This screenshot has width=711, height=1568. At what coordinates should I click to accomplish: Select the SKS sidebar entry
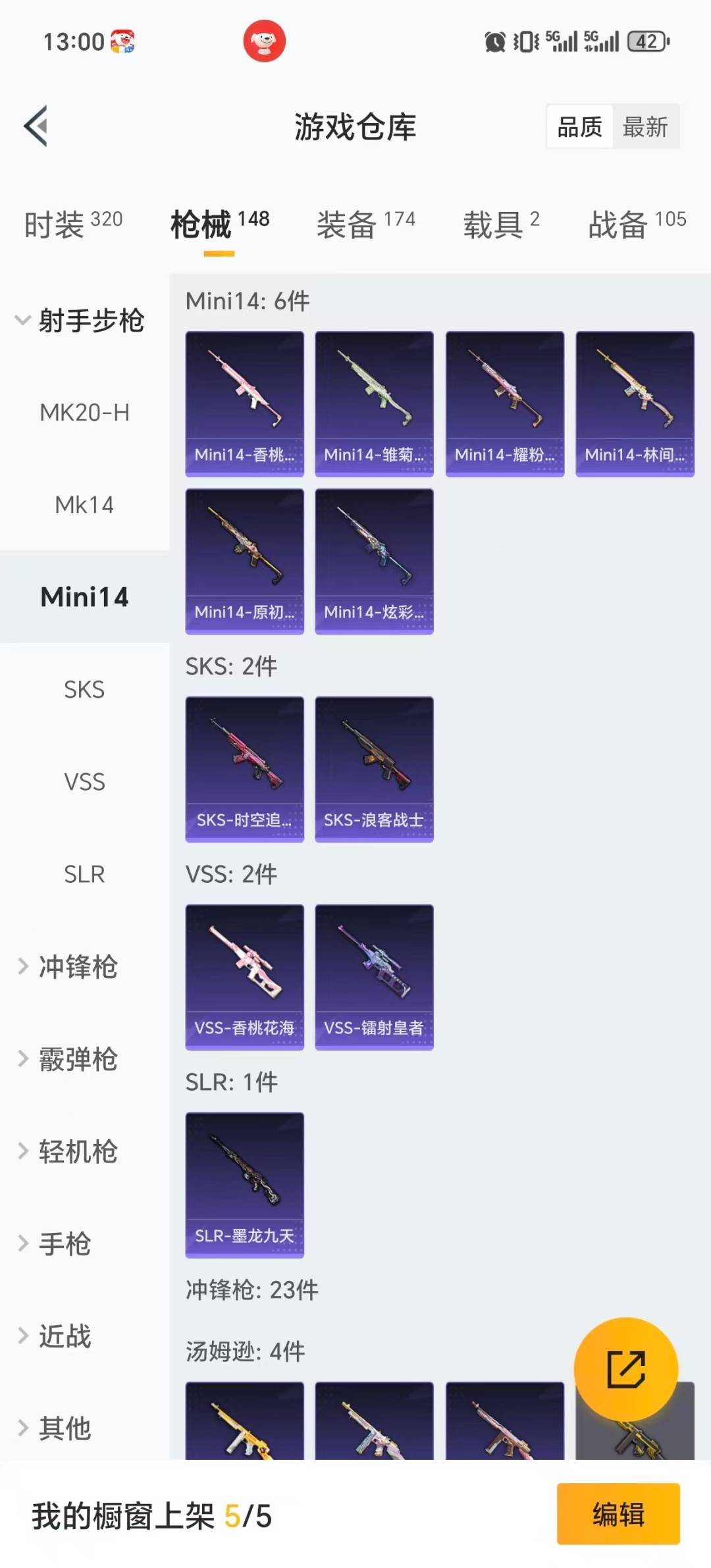(x=84, y=690)
